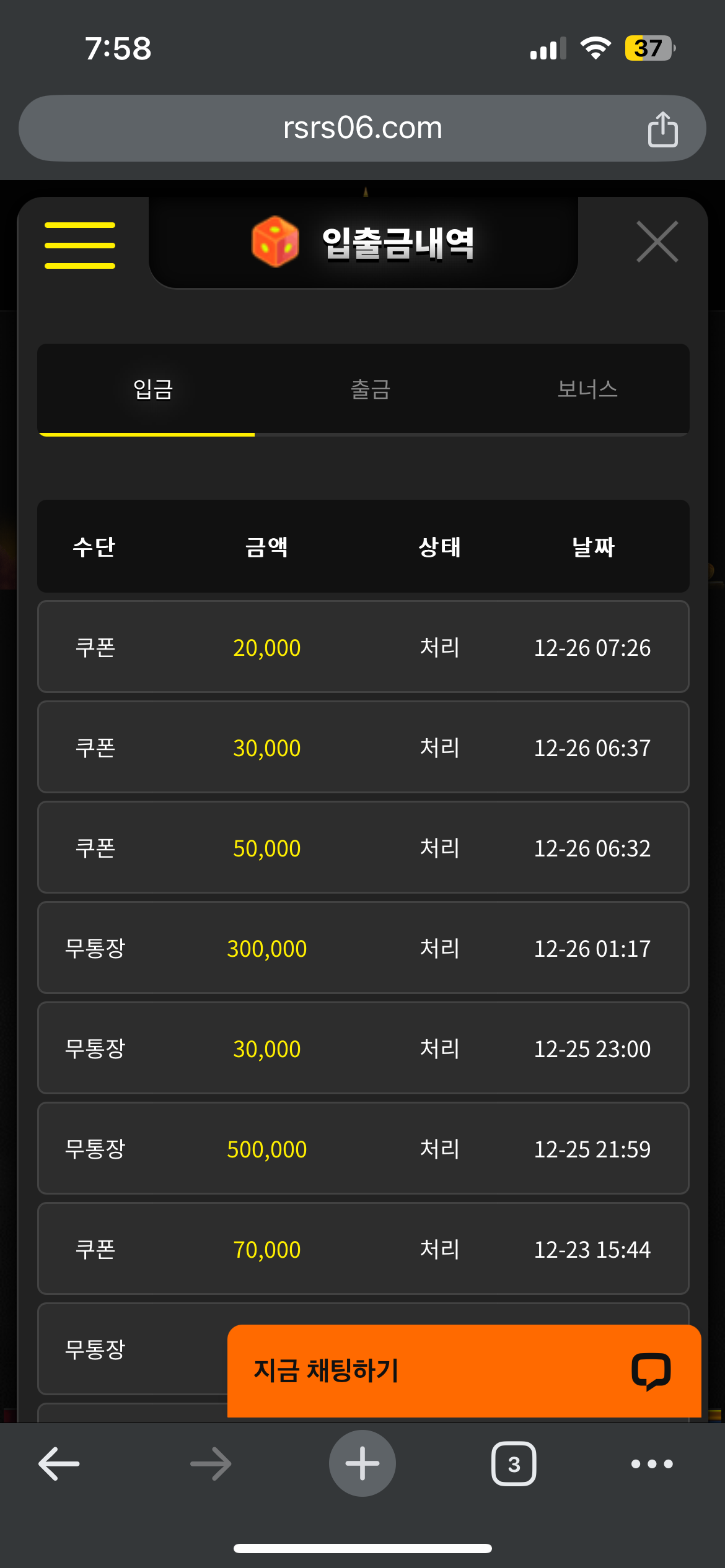The height and width of the screenshot is (1568, 725).
Task: Select the 입금 tab
Action: click(153, 390)
